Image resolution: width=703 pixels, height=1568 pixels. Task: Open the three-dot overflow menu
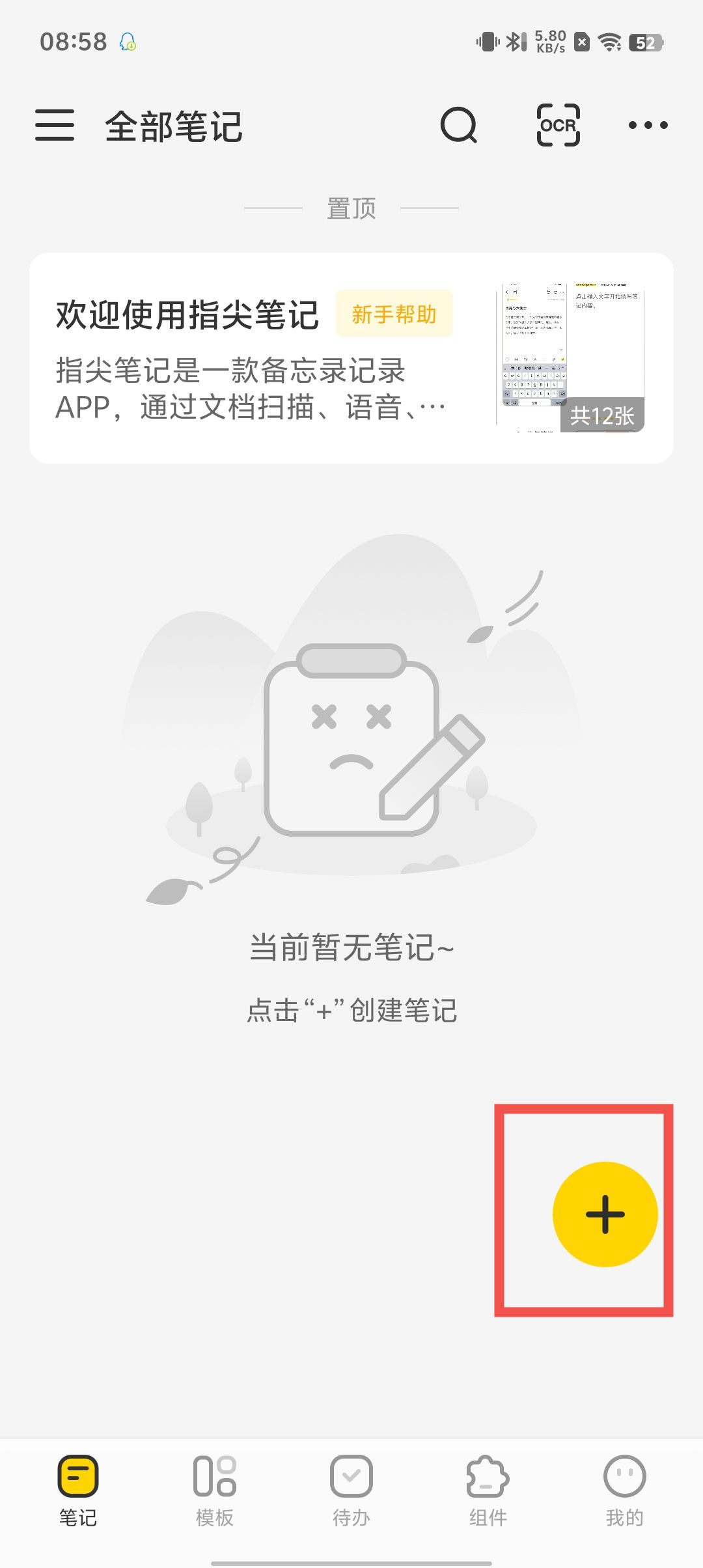coord(648,125)
